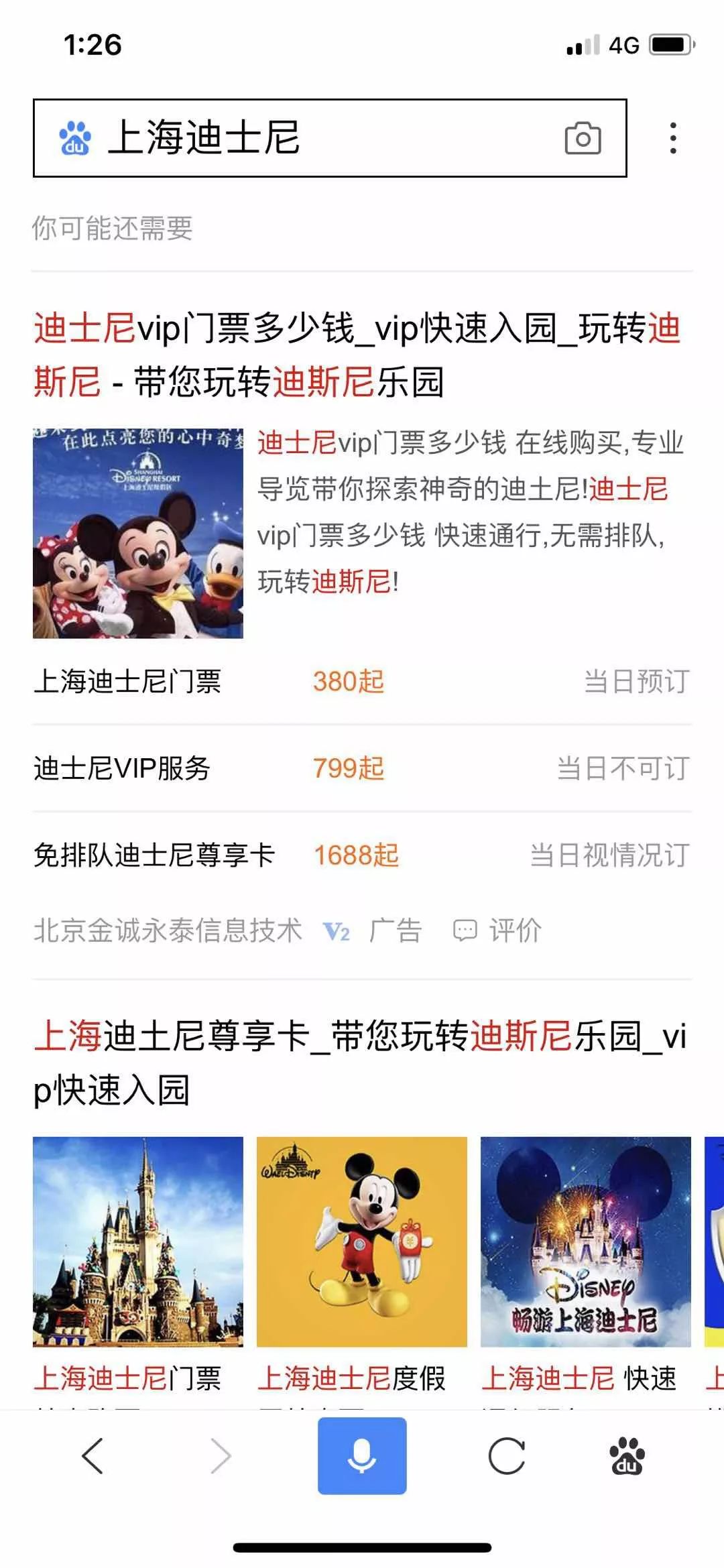Reload the current page
The width and height of the screenshot is (724, 1568).
point(506,1456)
